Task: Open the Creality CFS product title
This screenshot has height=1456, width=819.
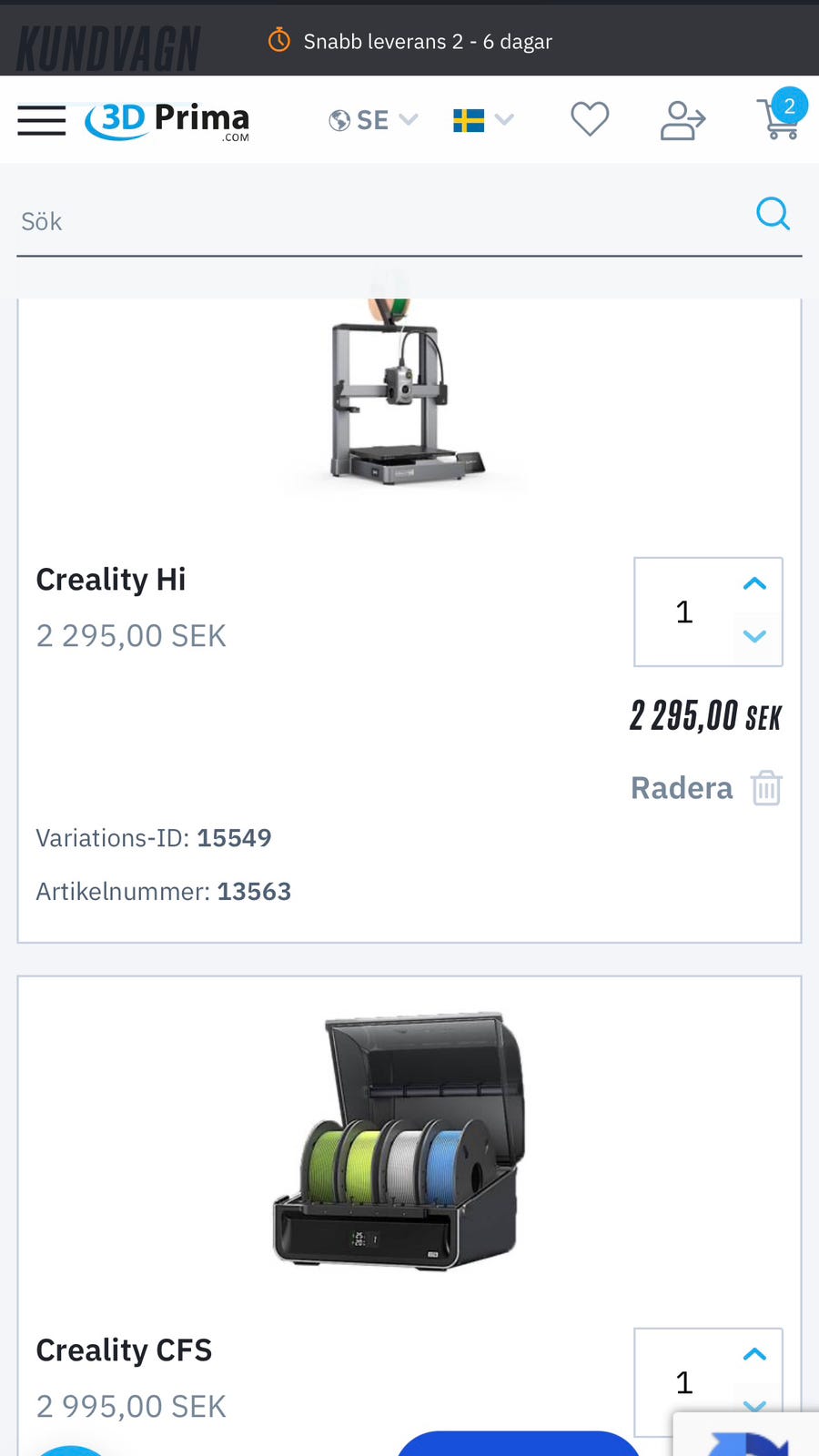Action: pos(124,1350)
